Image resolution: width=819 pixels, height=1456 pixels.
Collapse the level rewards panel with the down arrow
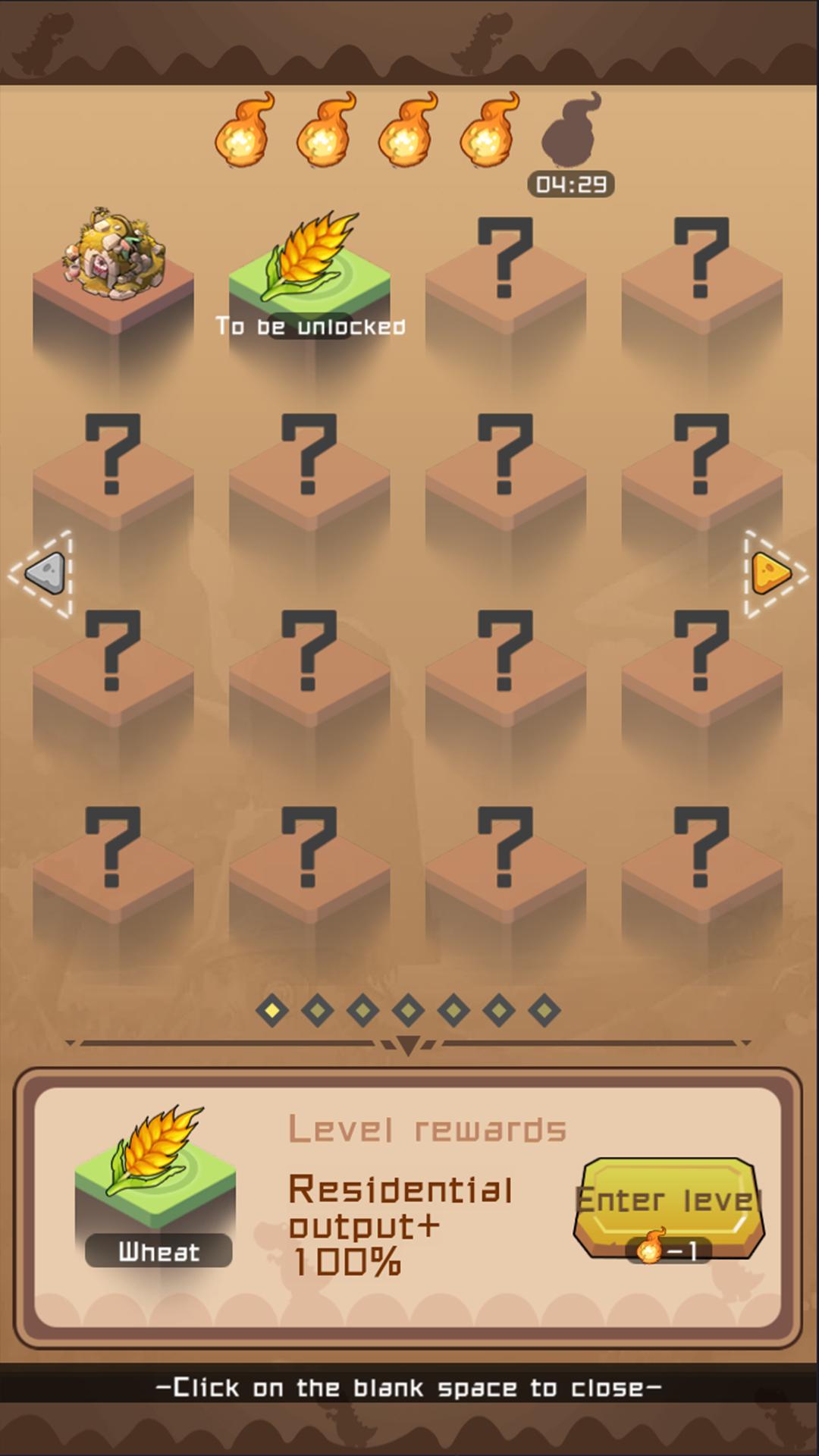(x=408, y=1045)
